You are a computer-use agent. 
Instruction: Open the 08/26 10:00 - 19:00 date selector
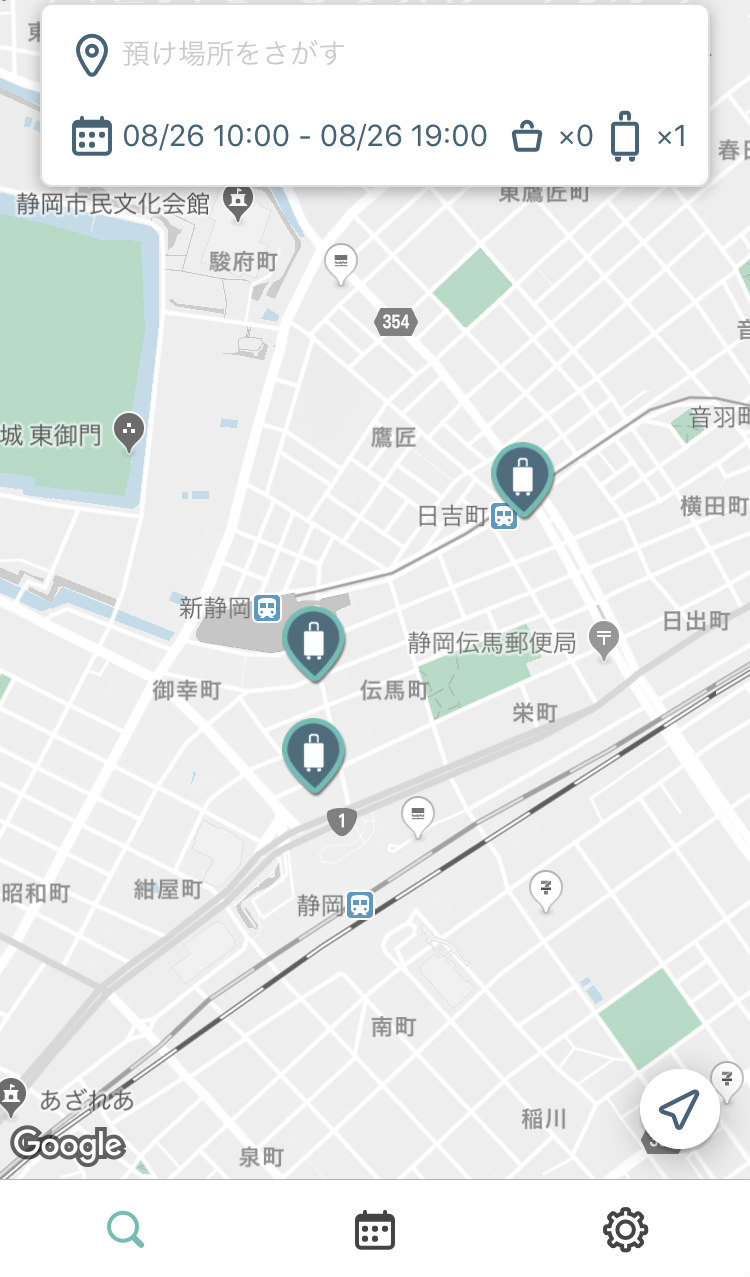(x=281, y=136)
